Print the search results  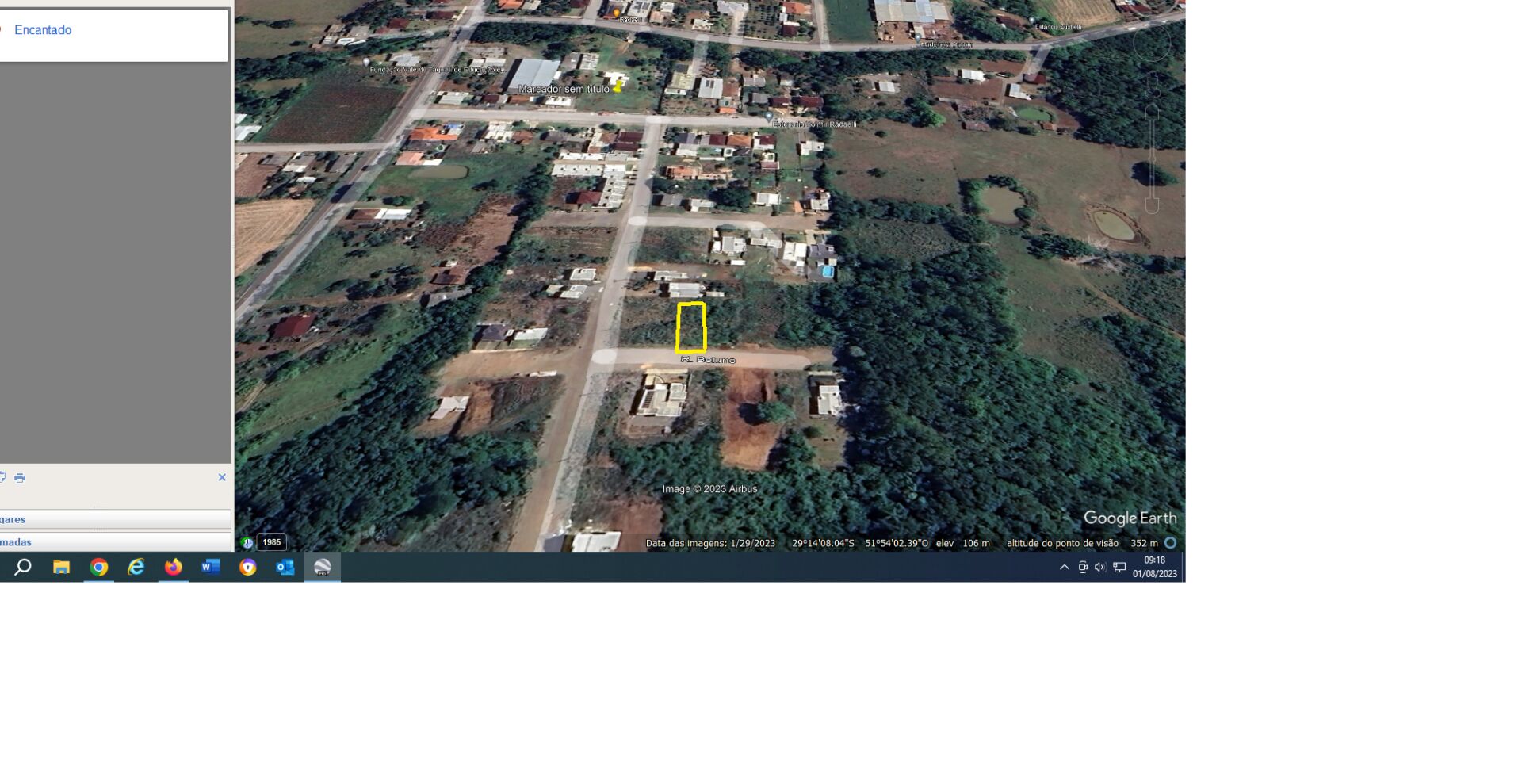[20, 477]
